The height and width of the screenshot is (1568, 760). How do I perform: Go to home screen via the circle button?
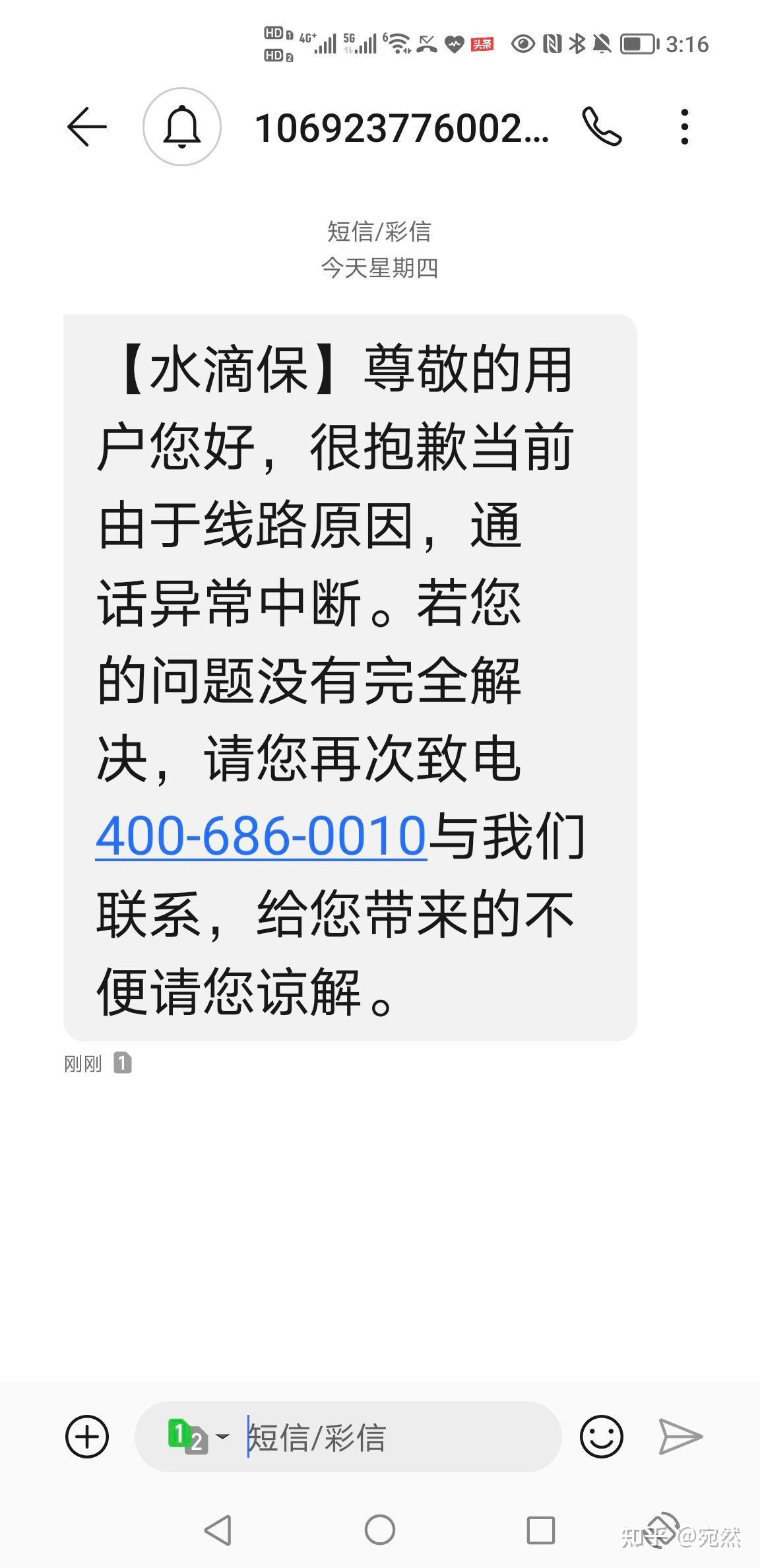pos(380,1530)
